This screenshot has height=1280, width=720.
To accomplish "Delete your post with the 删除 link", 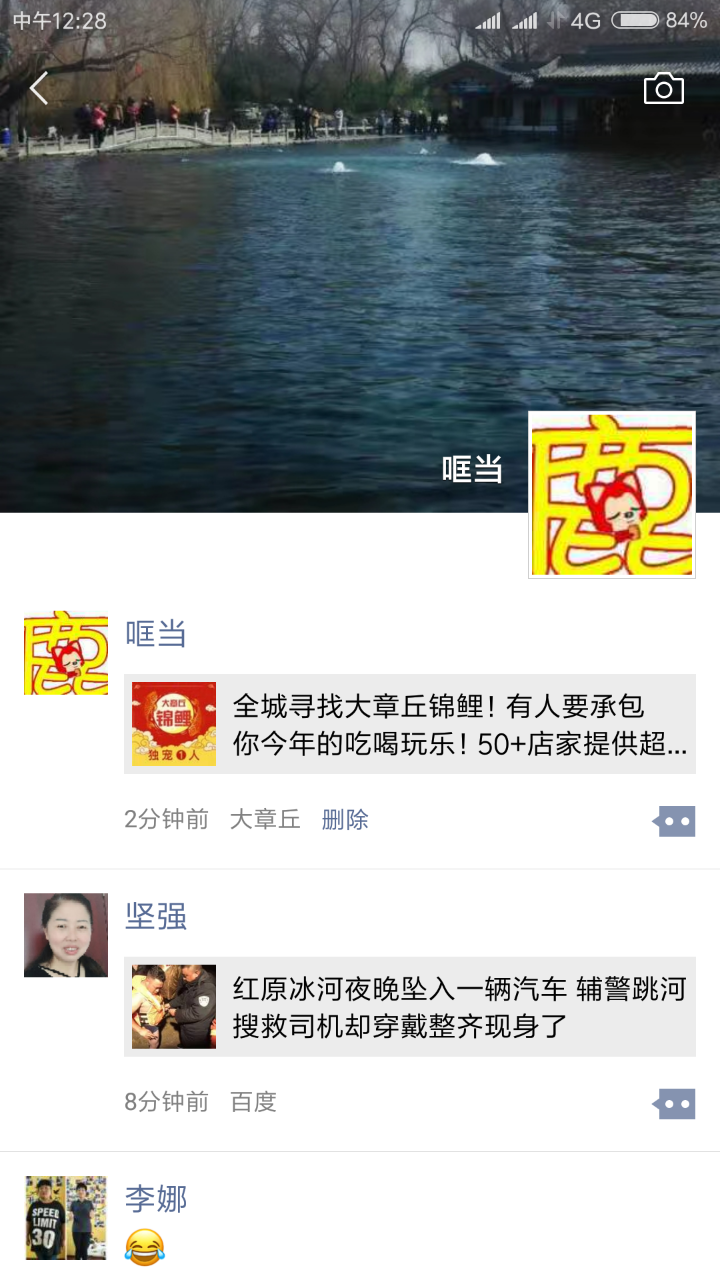I will (x=345, y=820).
